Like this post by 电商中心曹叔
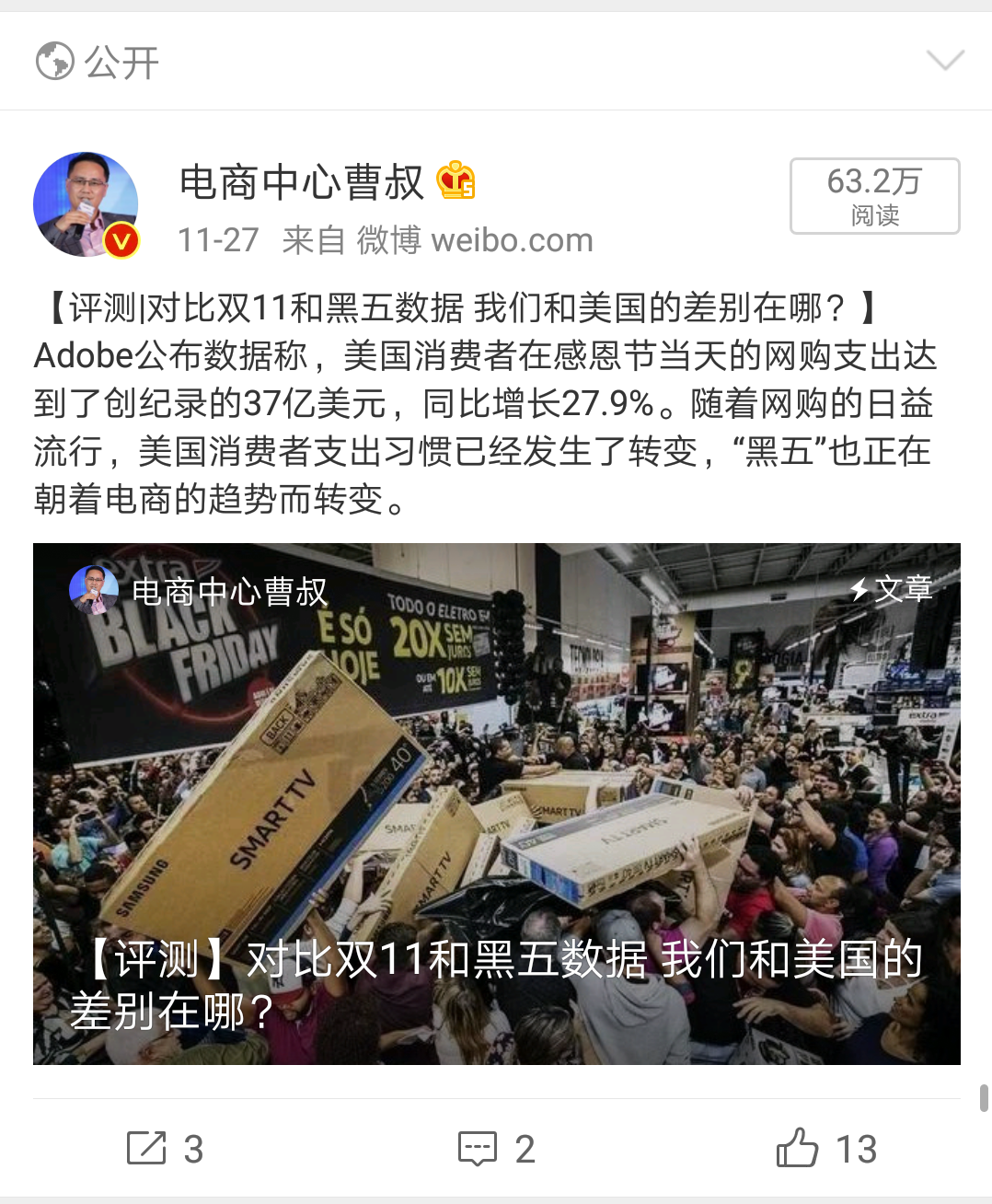Image resolution: width=992 pixels, height=1204 pixels. point(825,1148)
